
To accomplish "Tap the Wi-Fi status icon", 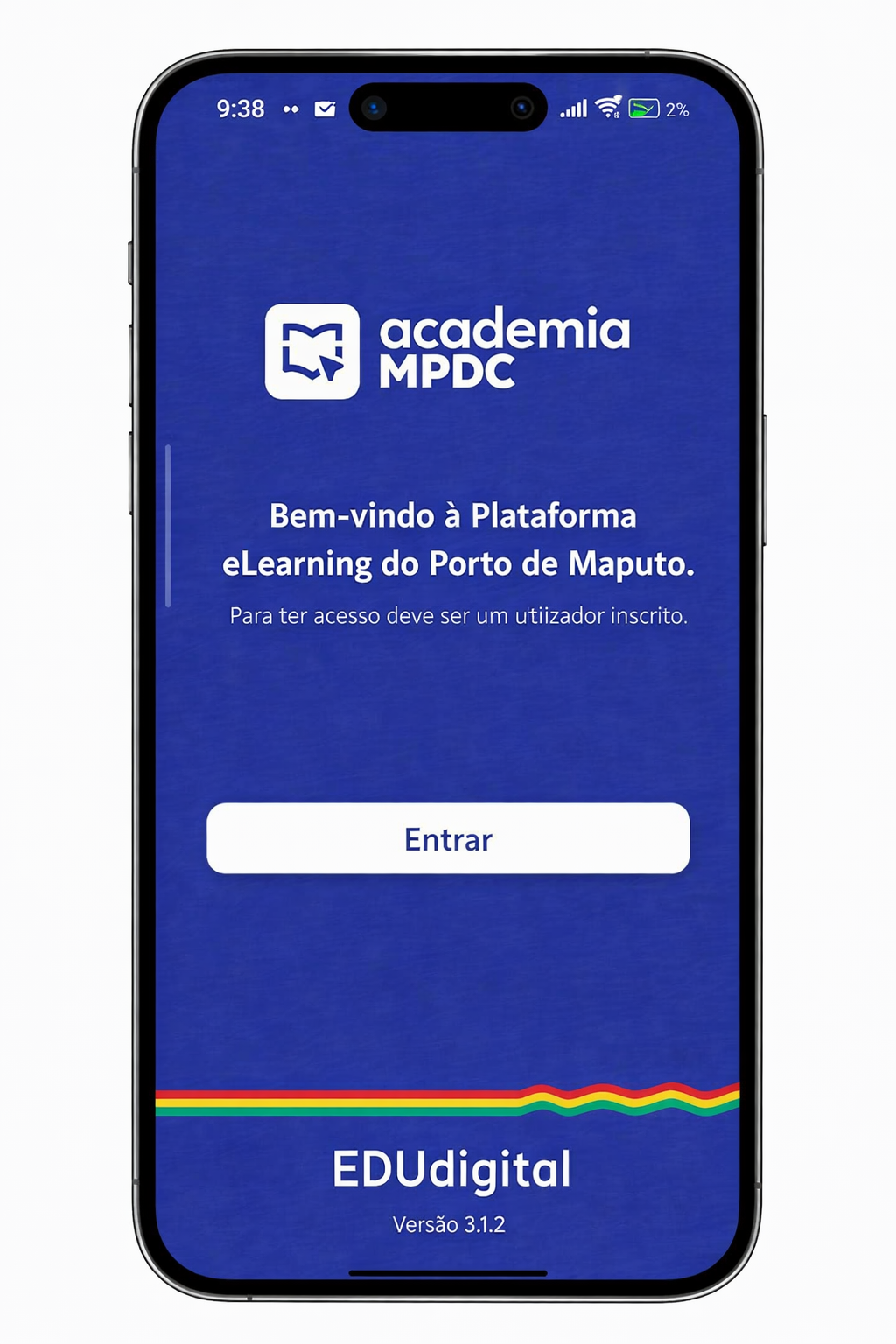I will click(608, 107).
